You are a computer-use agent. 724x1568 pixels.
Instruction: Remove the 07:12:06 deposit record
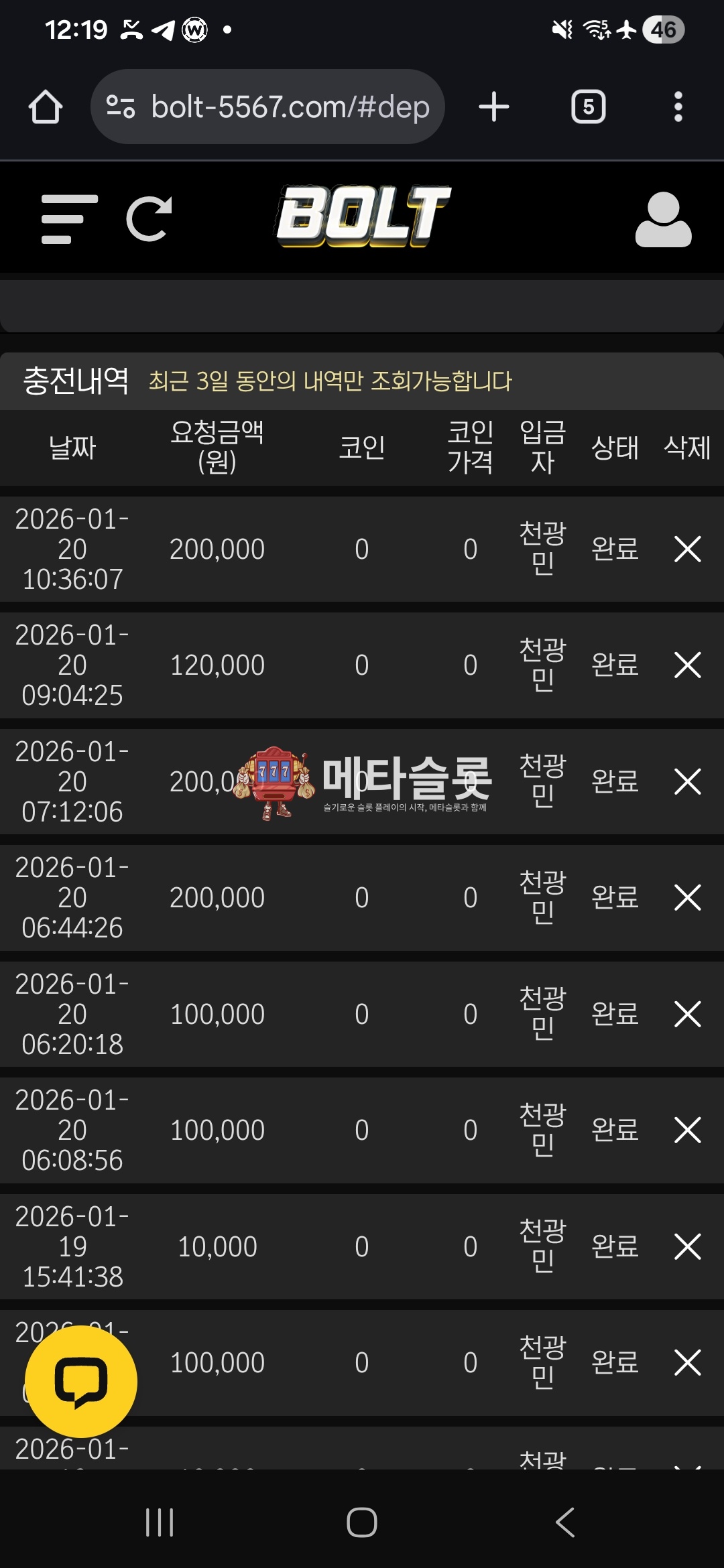pos(687,781)
